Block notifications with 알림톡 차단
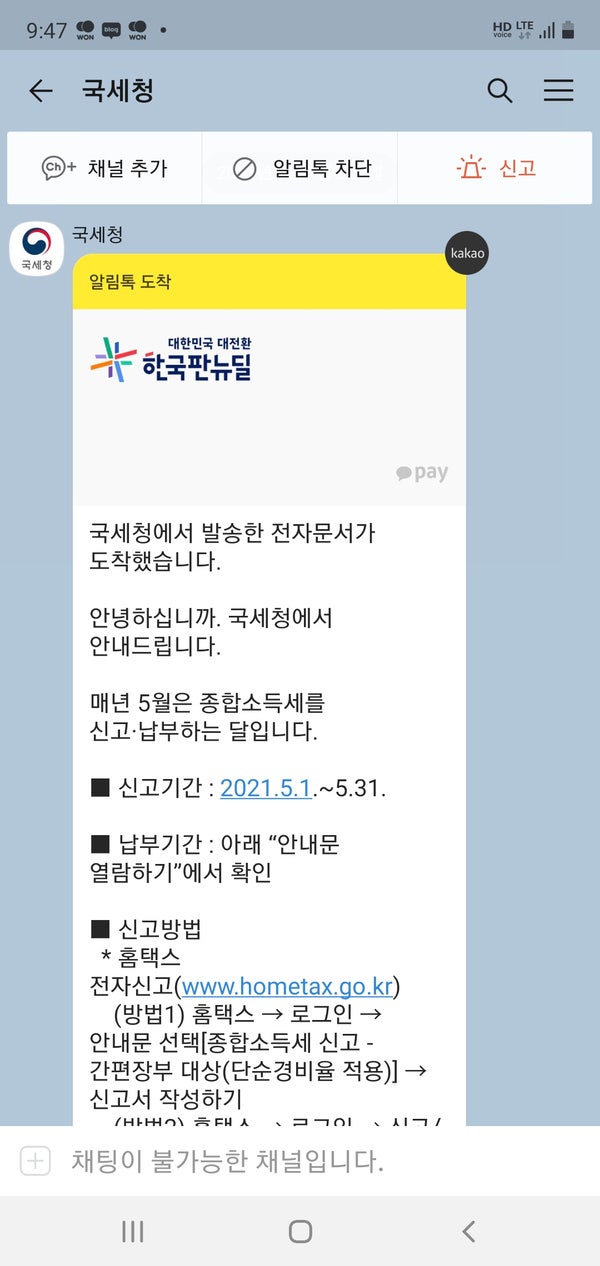 click(300, 168)
